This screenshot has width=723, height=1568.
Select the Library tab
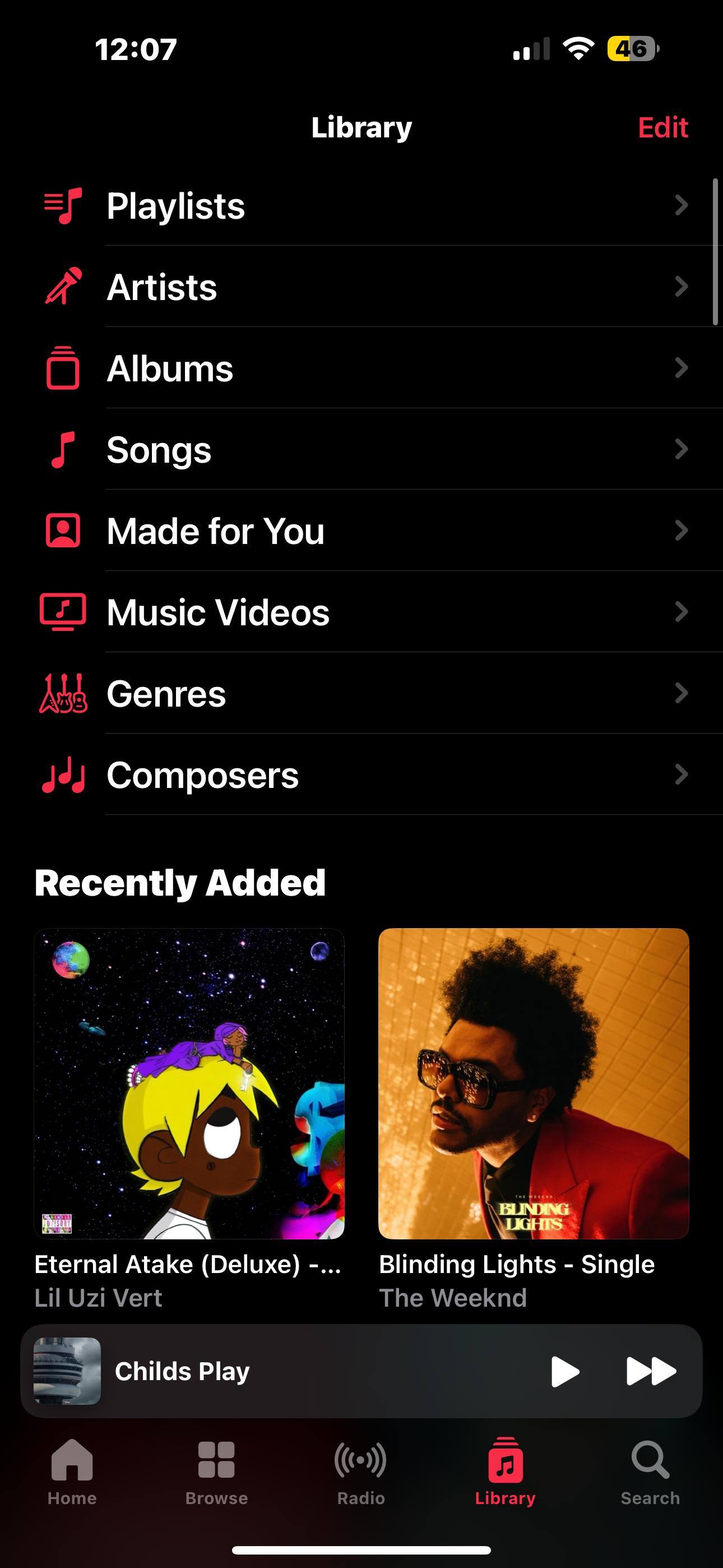[505, 1470]
